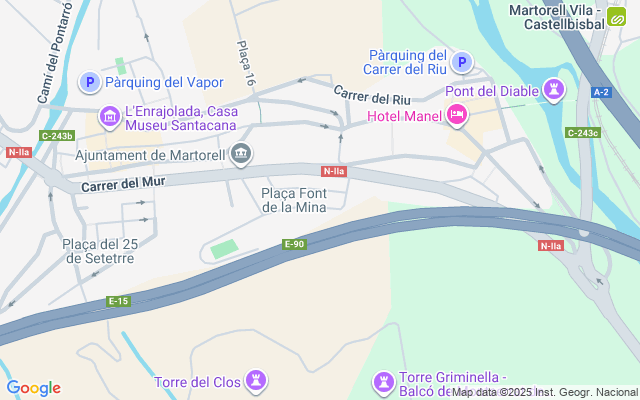
Task: Select the Torre del Clos marker
Action: [258, 381]
